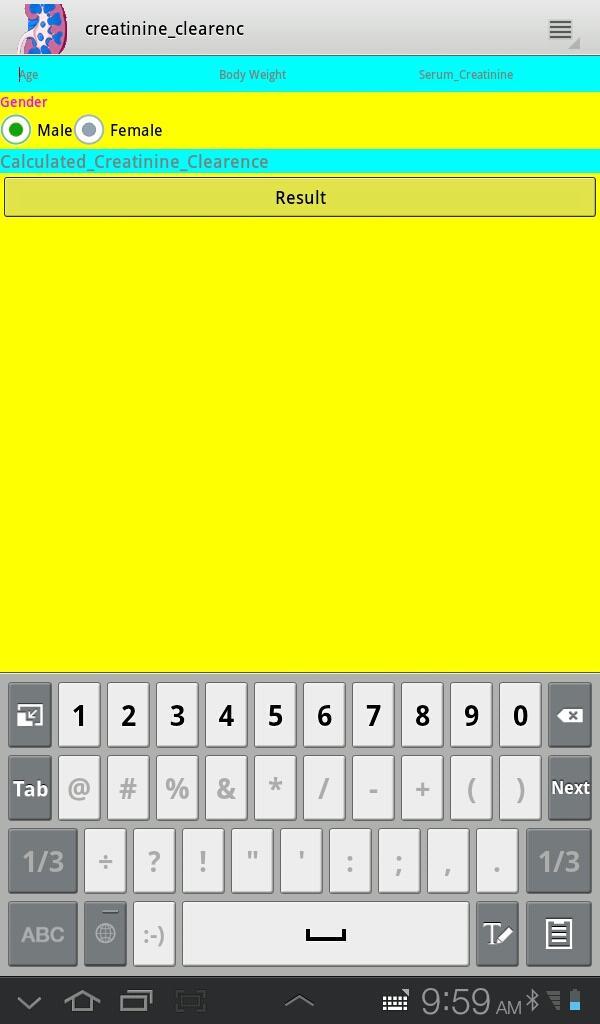Hide keyboard with the navigation back arrow
Image resolution: width=600 pixels, height=1024 pixels.
[29, 1000]
